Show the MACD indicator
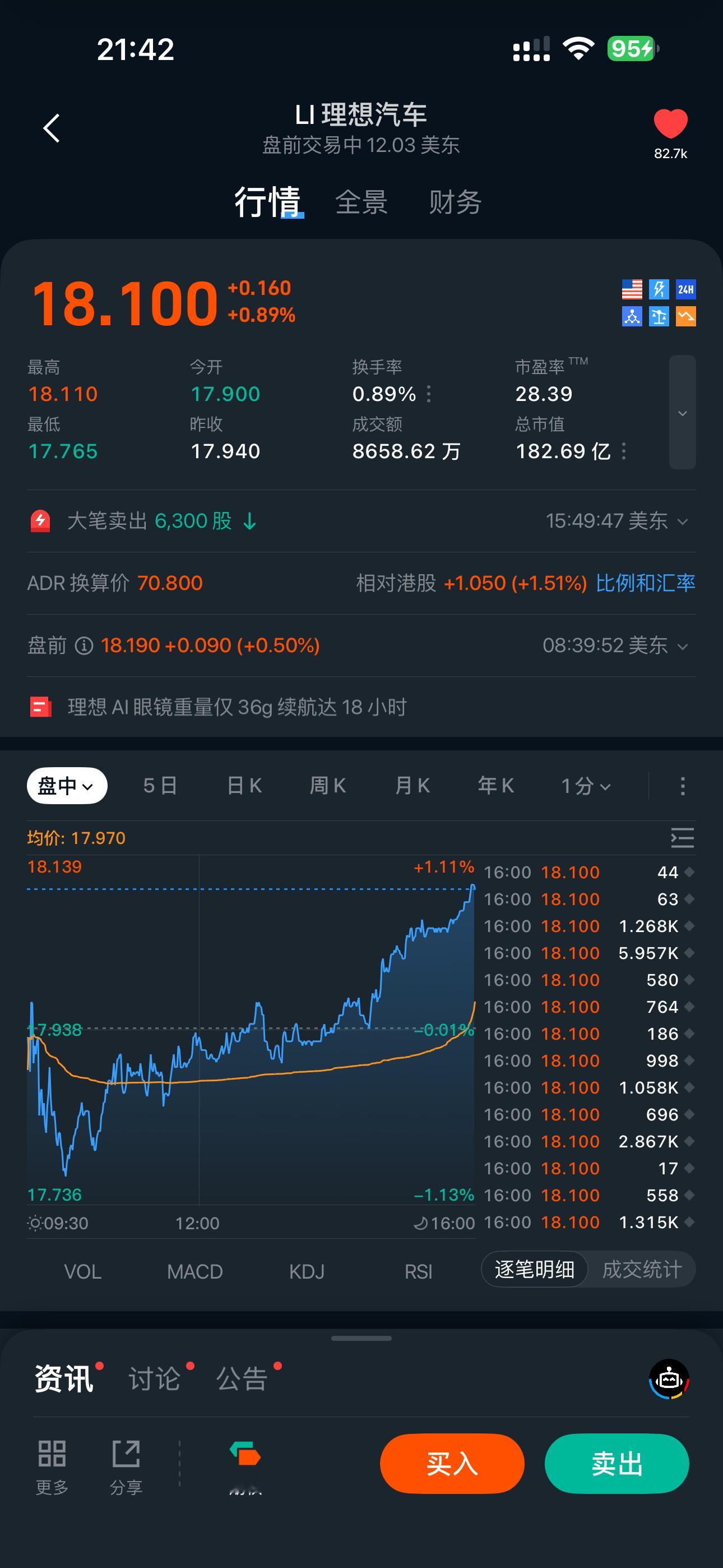Viewport: 723px width, 1568px height. (194, 1271)
